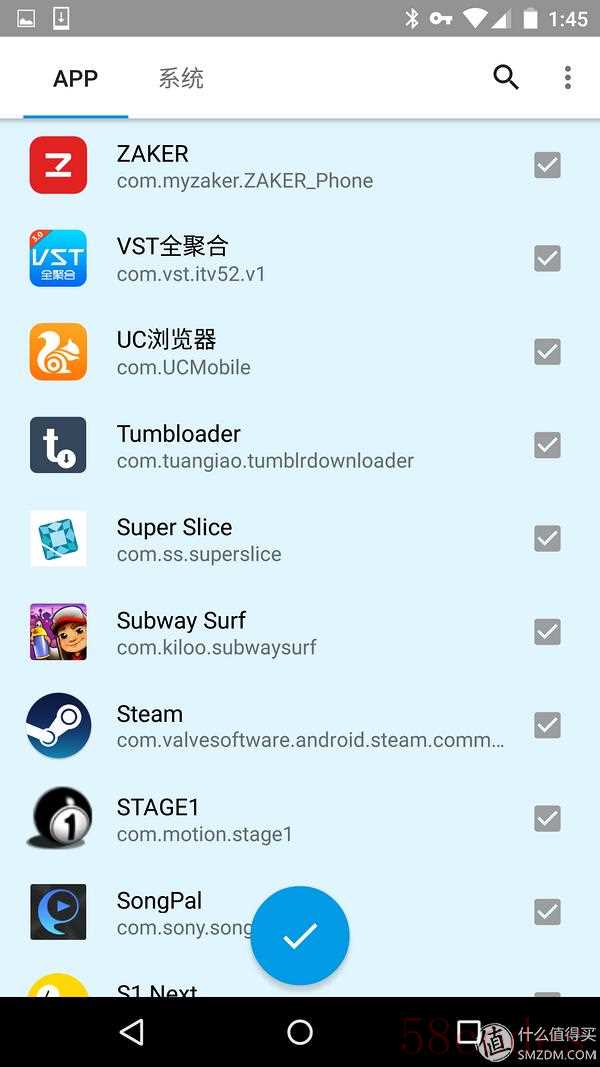Screen dimensions: 600x1067
Task: Deselect the UC浏览器 checkbox
Action: [547, 352]
